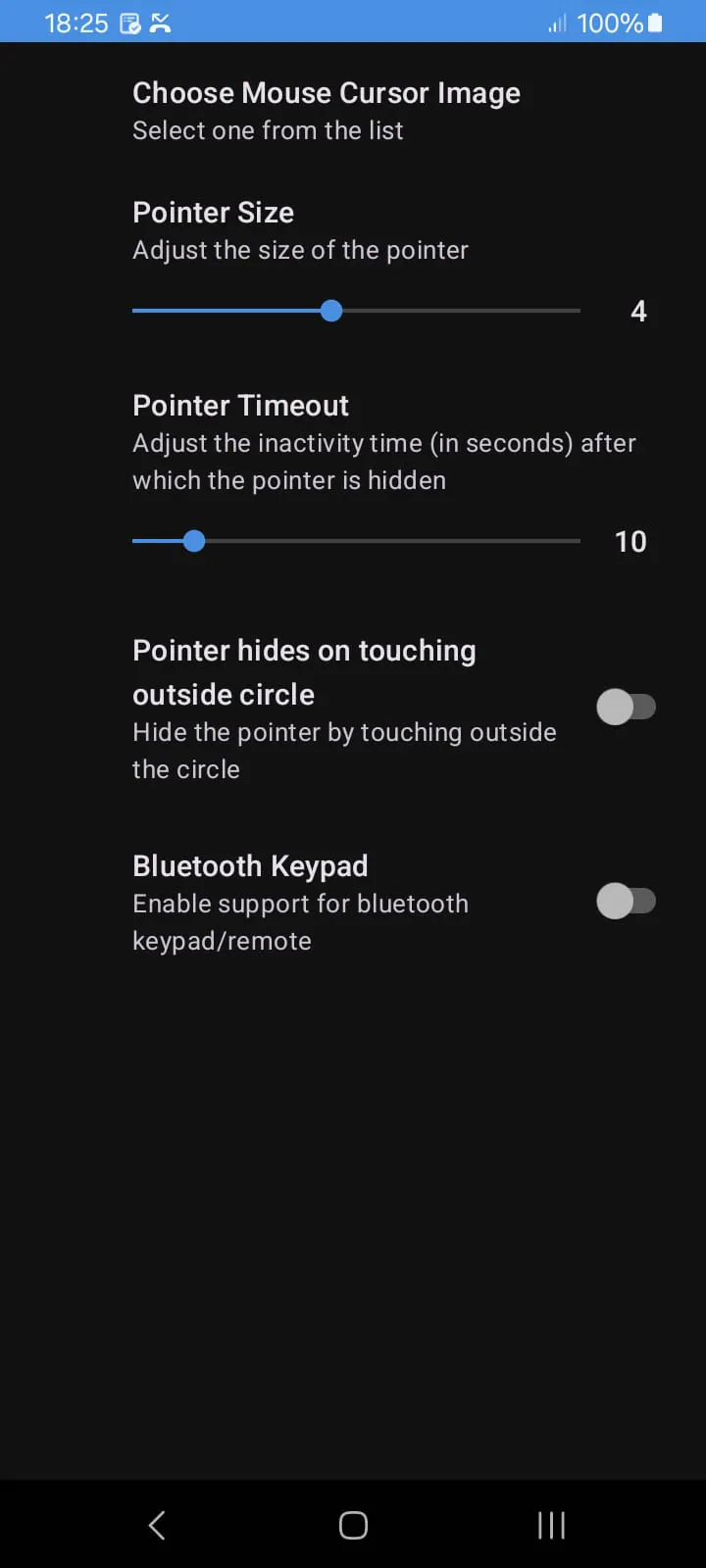Open recent apps from navigation bar
This screenshot has height=1568, width=706.
551,1525
